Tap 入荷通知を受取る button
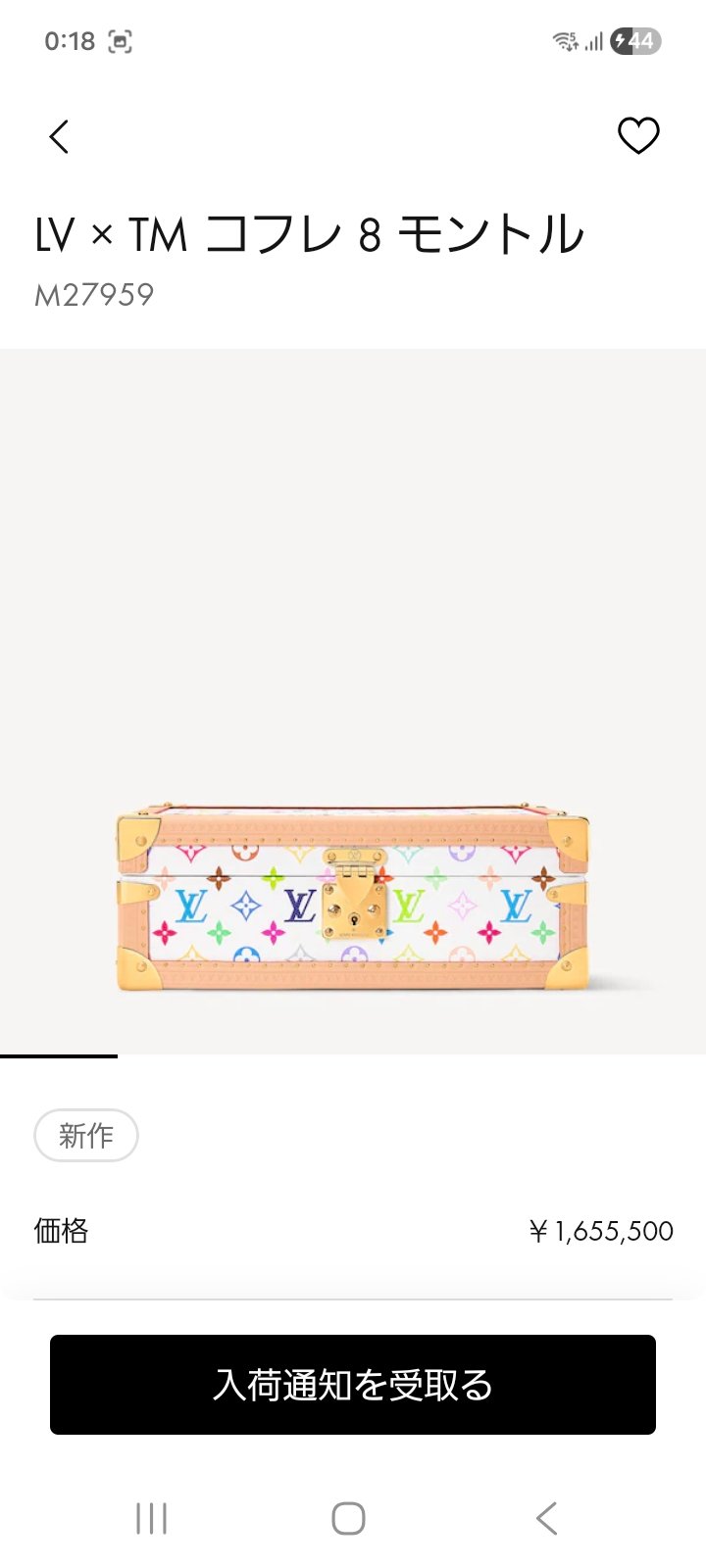The height and width of the screenshot is (1568, 706). pyautogui.click(x=353, y=1384)
